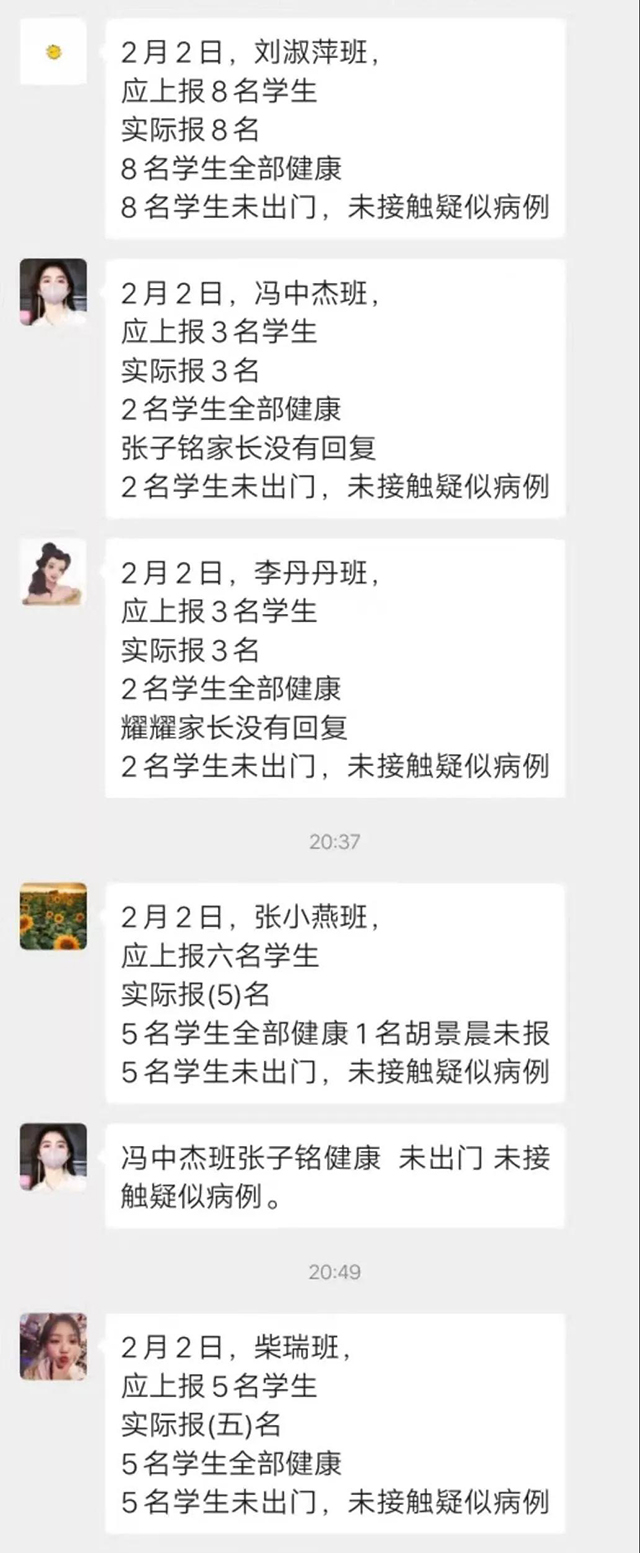Screen dimensions: 640x1553
Task: View profile of the 李丹丹班 message sender
Action: (53, 572)
